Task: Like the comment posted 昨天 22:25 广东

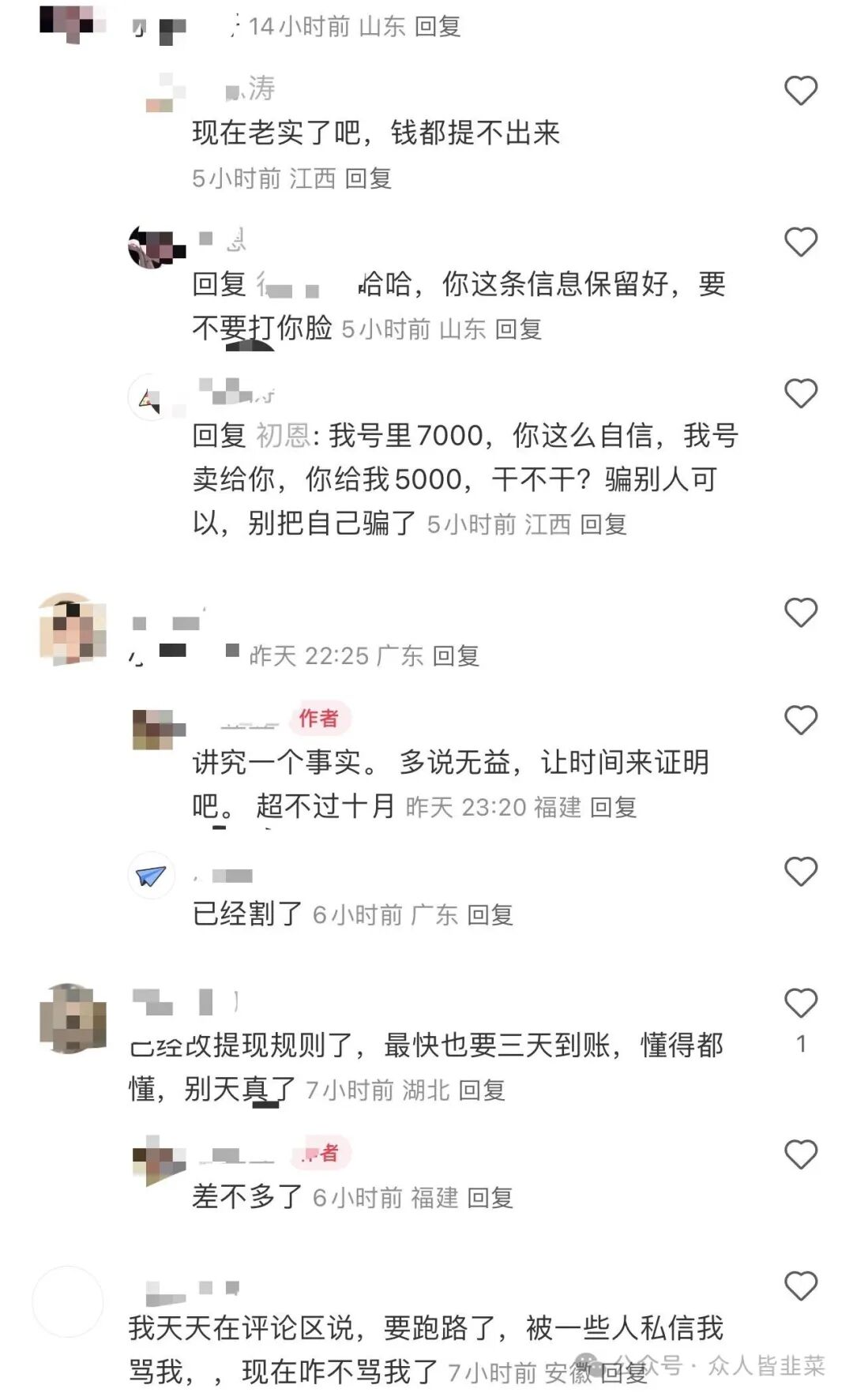Action: (800, 613)
